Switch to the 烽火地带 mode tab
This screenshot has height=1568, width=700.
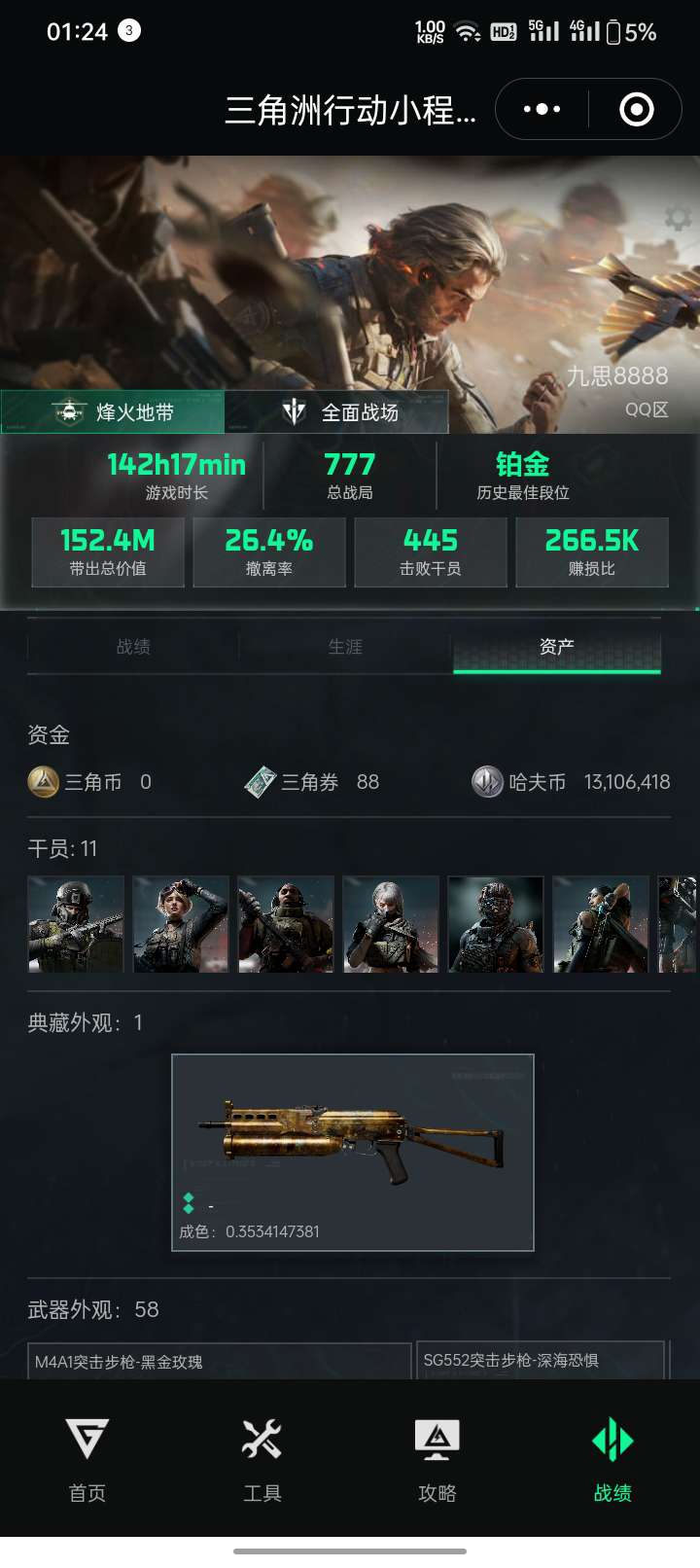114,412
